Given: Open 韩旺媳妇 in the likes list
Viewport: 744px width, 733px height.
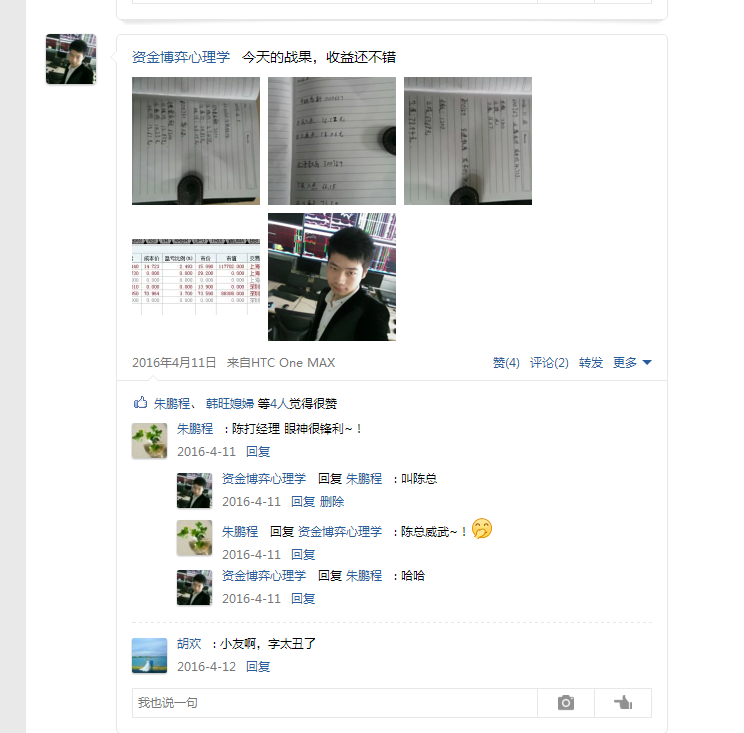Looking at the screenshot, I should coord(230,404).
